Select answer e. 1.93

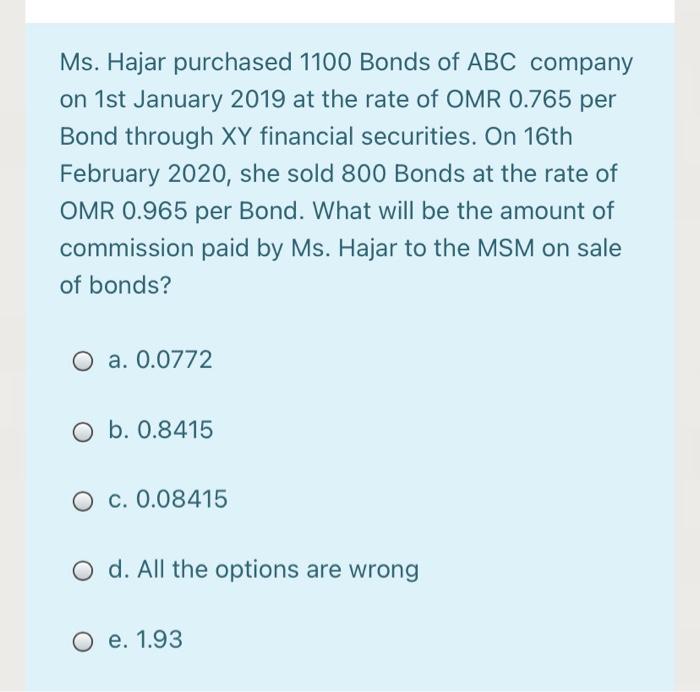point(83,642)
